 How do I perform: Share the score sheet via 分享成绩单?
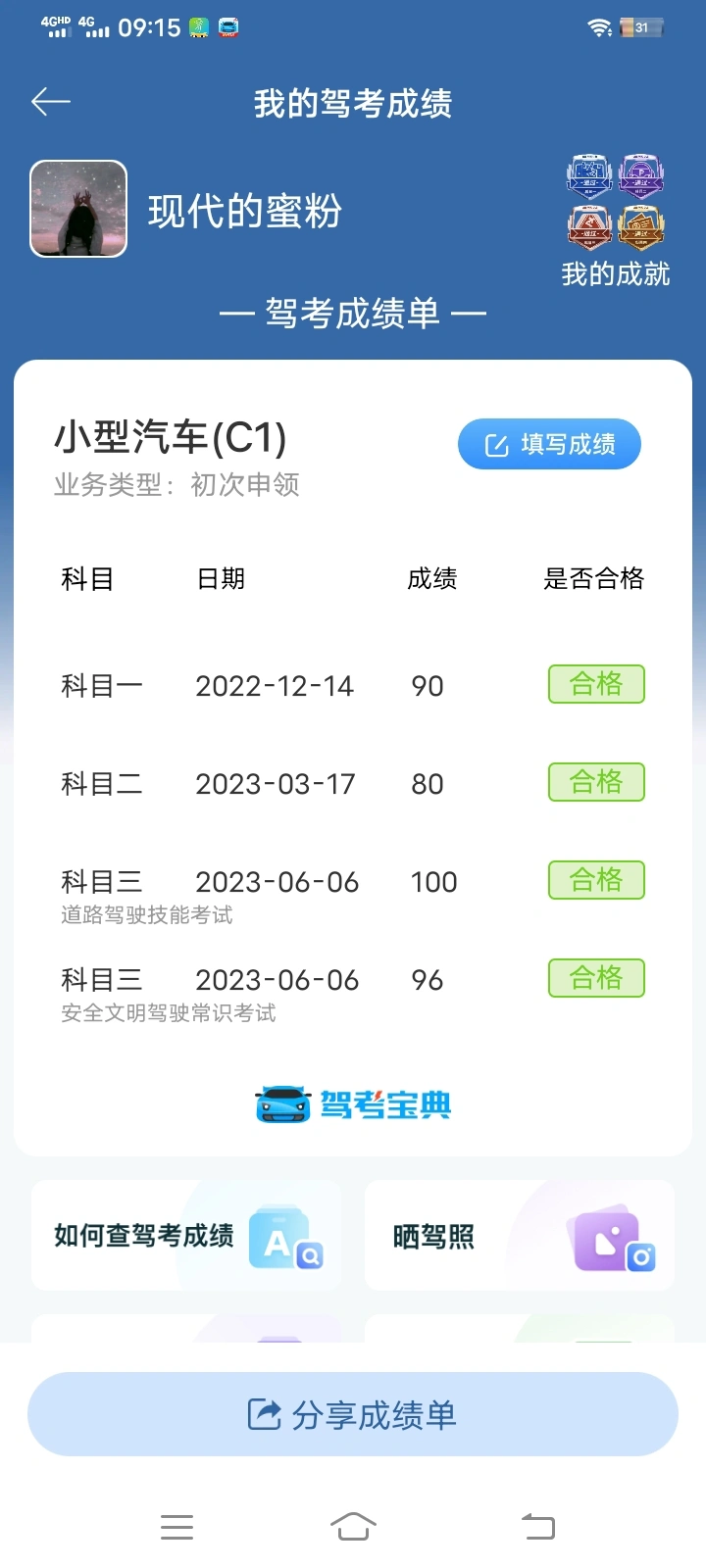click(353, 1414)
